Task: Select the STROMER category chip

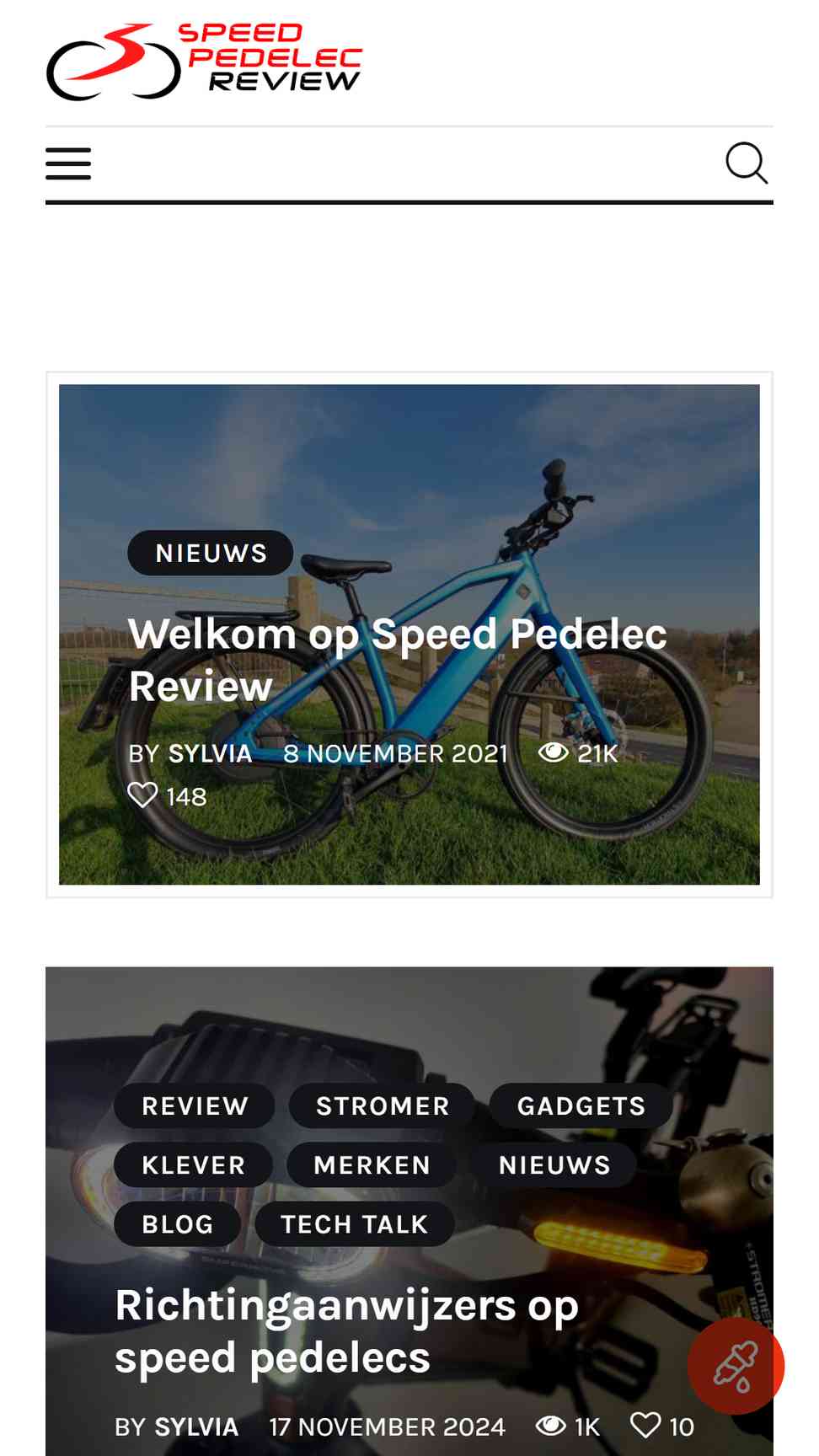Action: point(383,1105)
